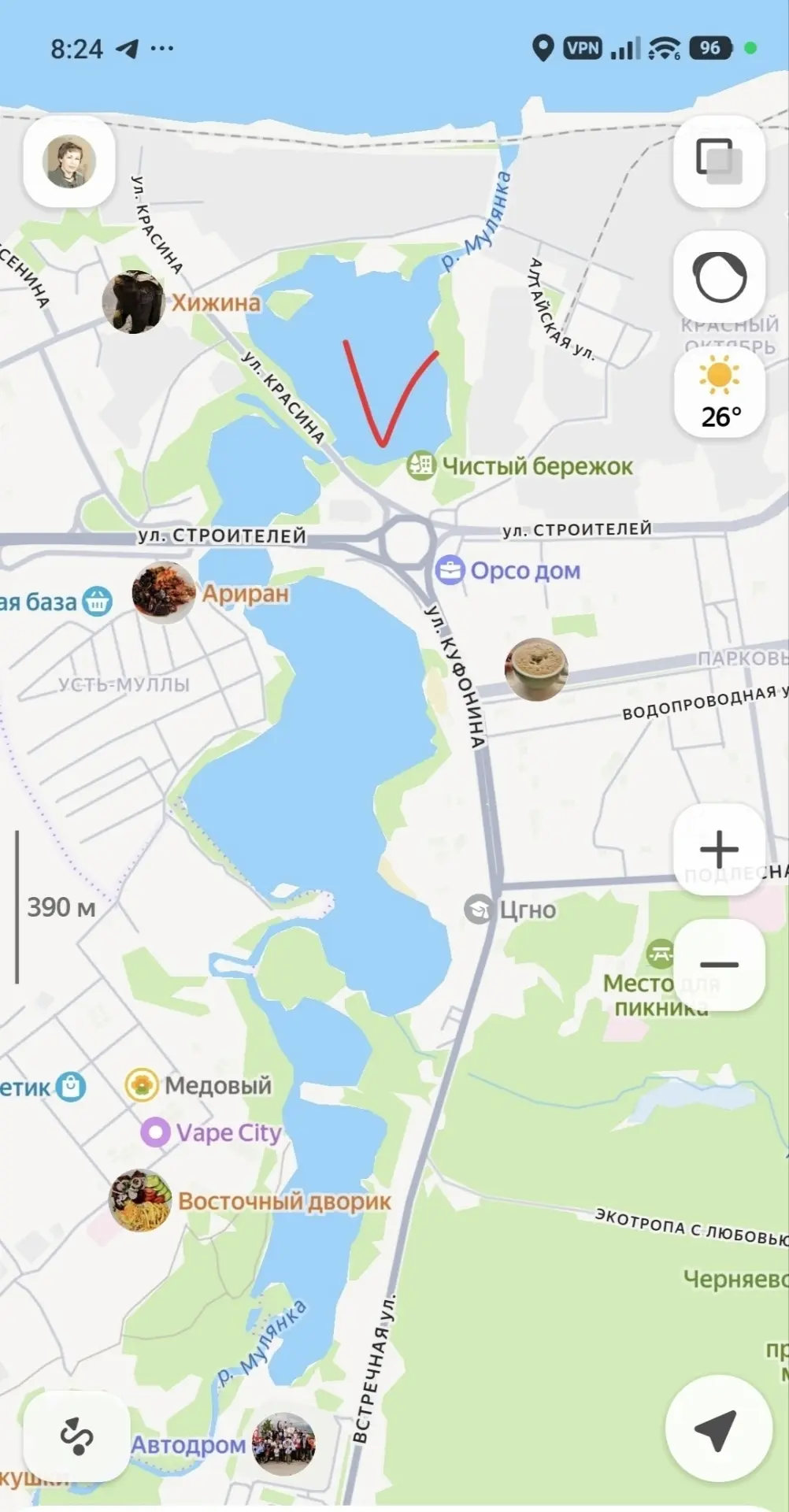Open the Место для пикника marker
The image size is (789, 1512).
point(660,953)
